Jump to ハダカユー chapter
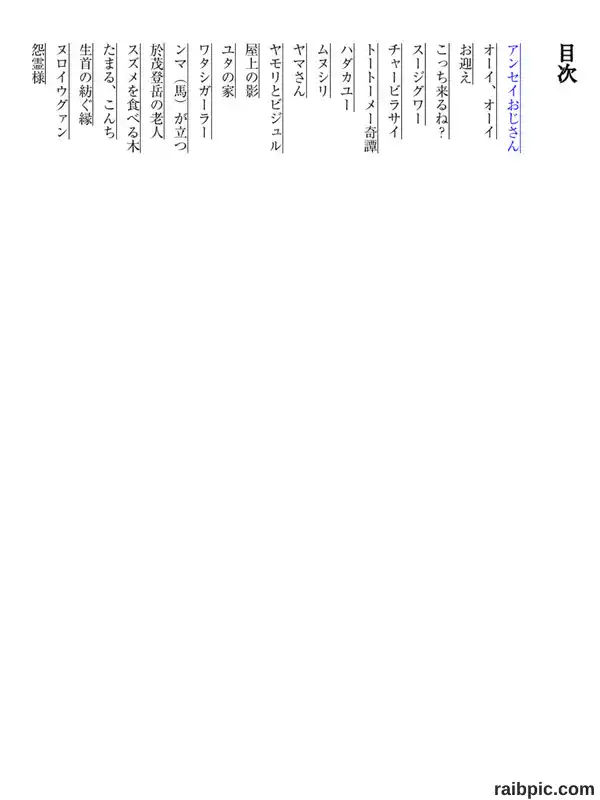The height and width of the screenshot is (800, 600). point(347,78)
